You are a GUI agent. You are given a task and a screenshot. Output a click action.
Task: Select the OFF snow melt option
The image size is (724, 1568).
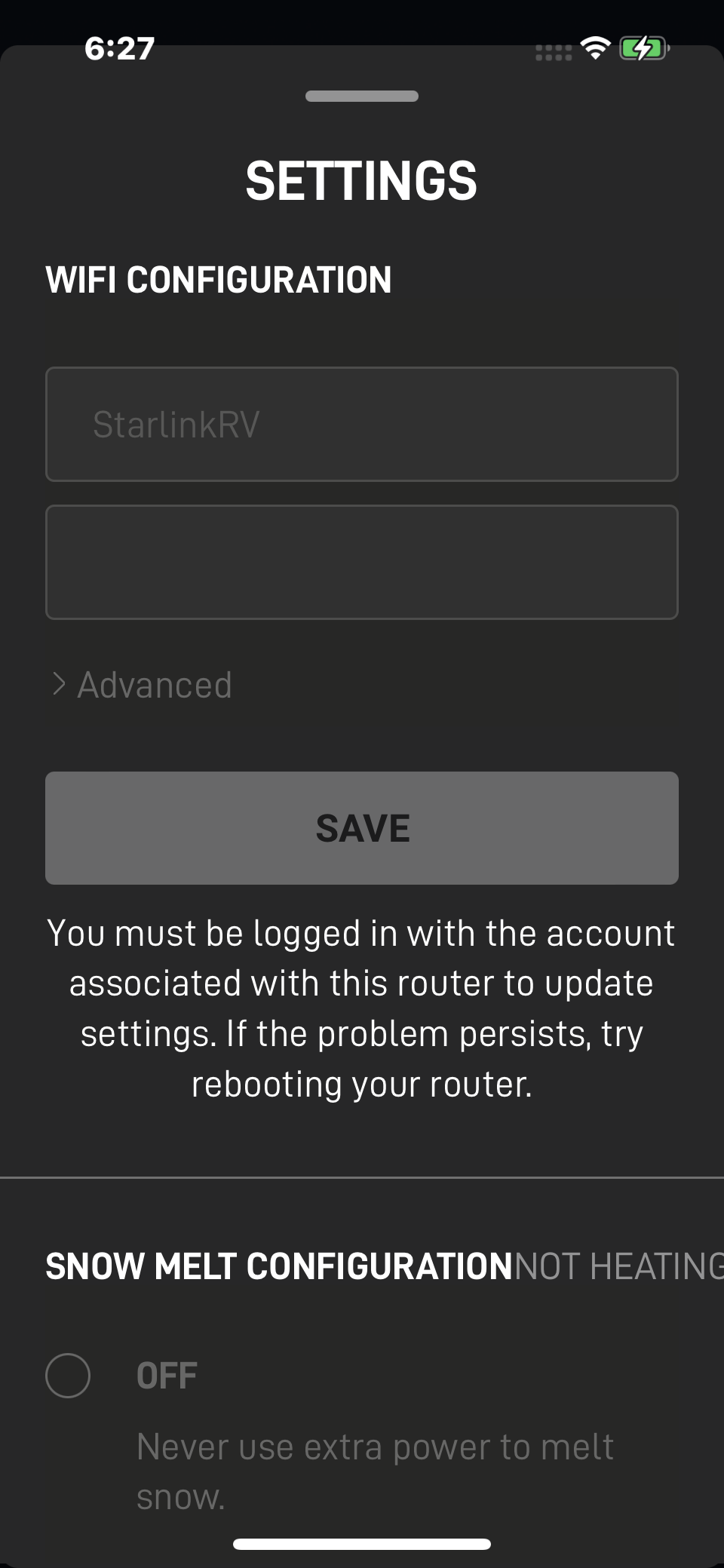point(68,1376)
